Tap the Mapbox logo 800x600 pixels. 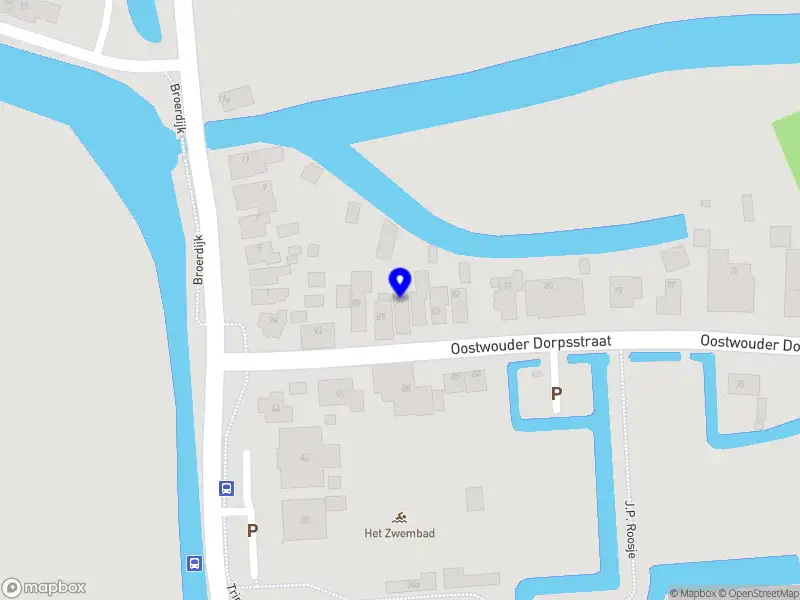click(x=44, y=587)
